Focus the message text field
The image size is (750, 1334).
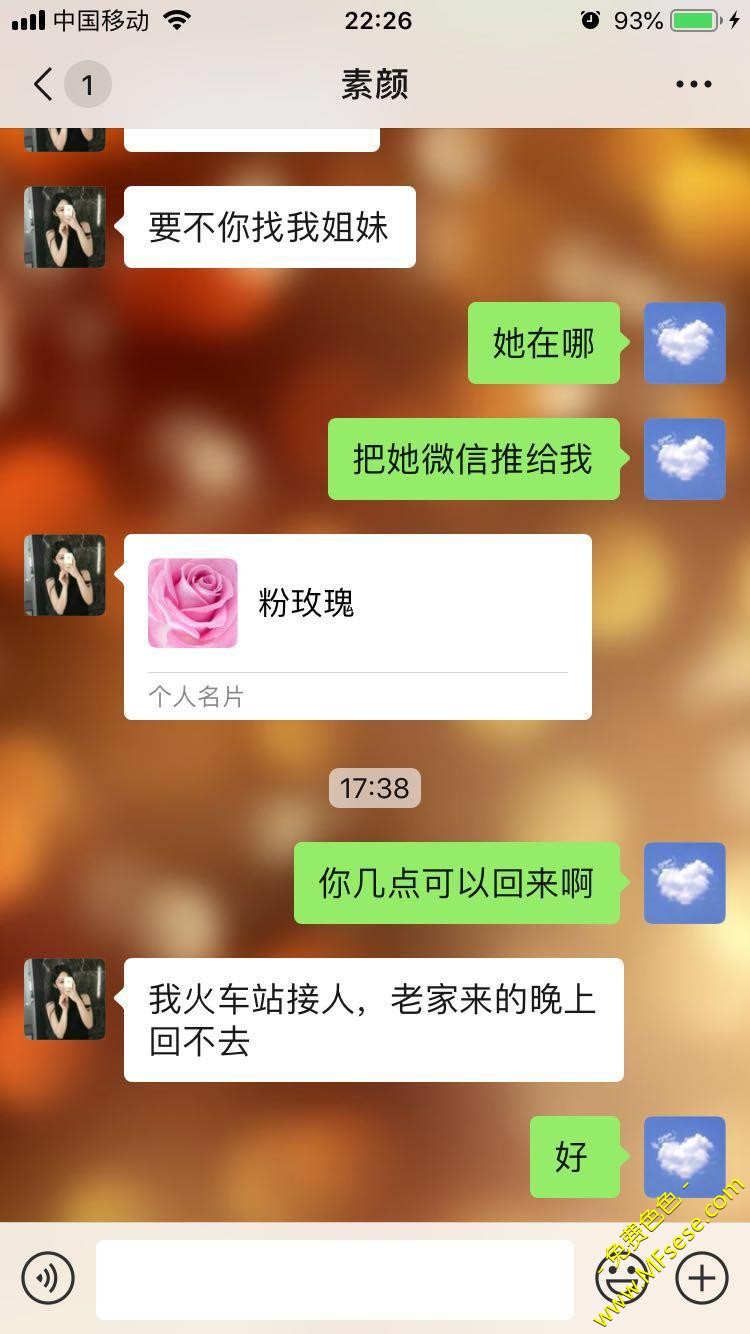[334, 1279]
